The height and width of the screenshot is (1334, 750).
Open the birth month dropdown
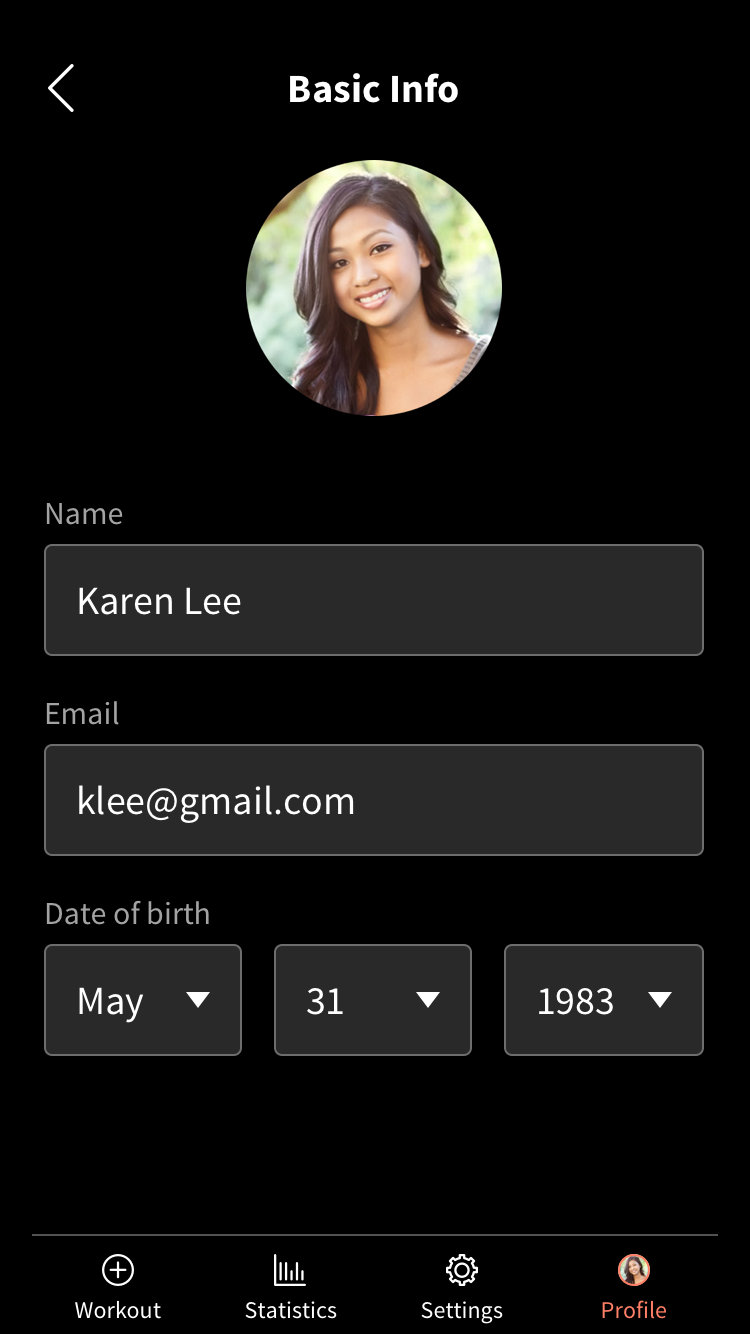pos(143,1000)
